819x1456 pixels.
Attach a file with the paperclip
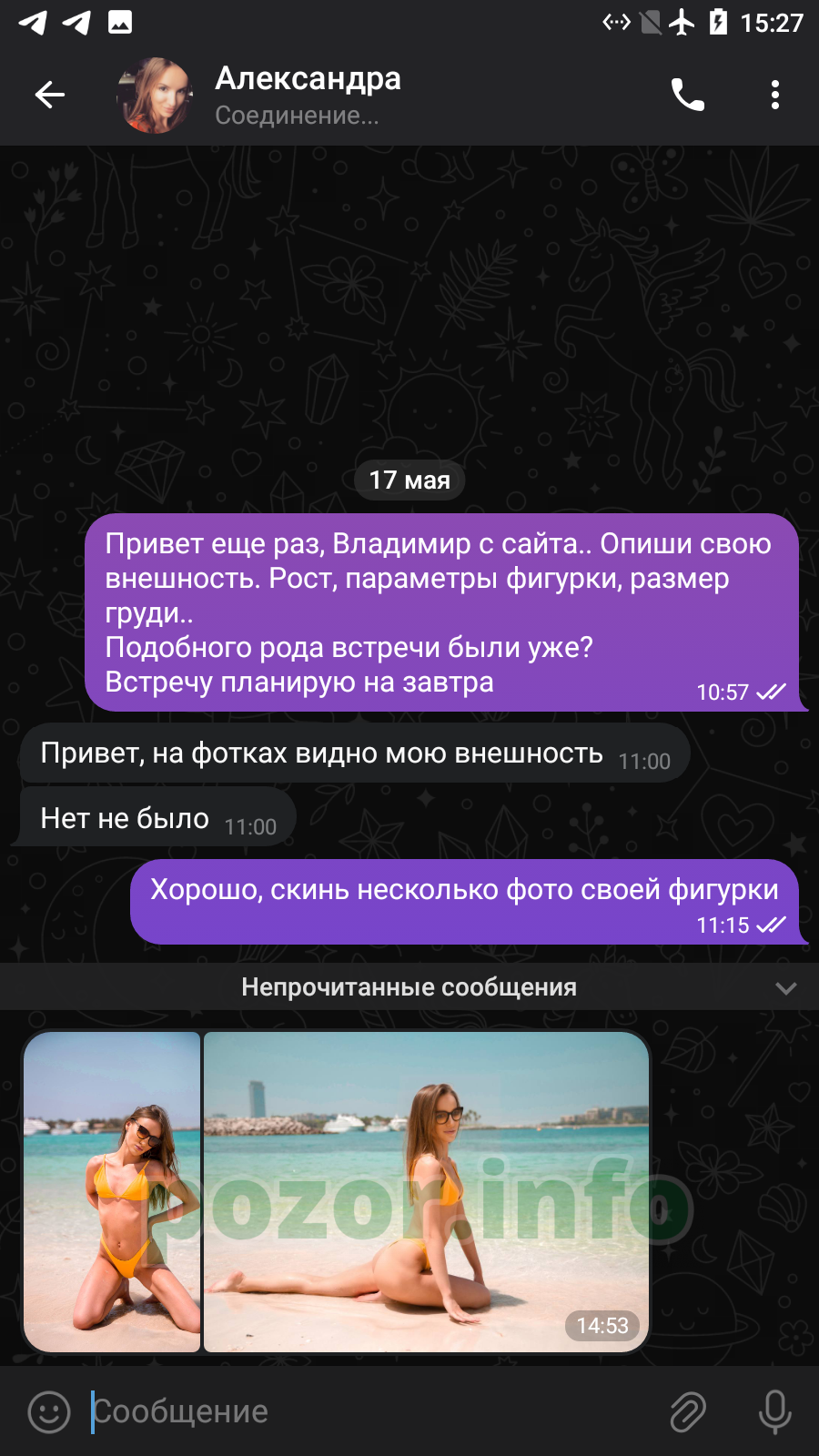[688, 1411]
